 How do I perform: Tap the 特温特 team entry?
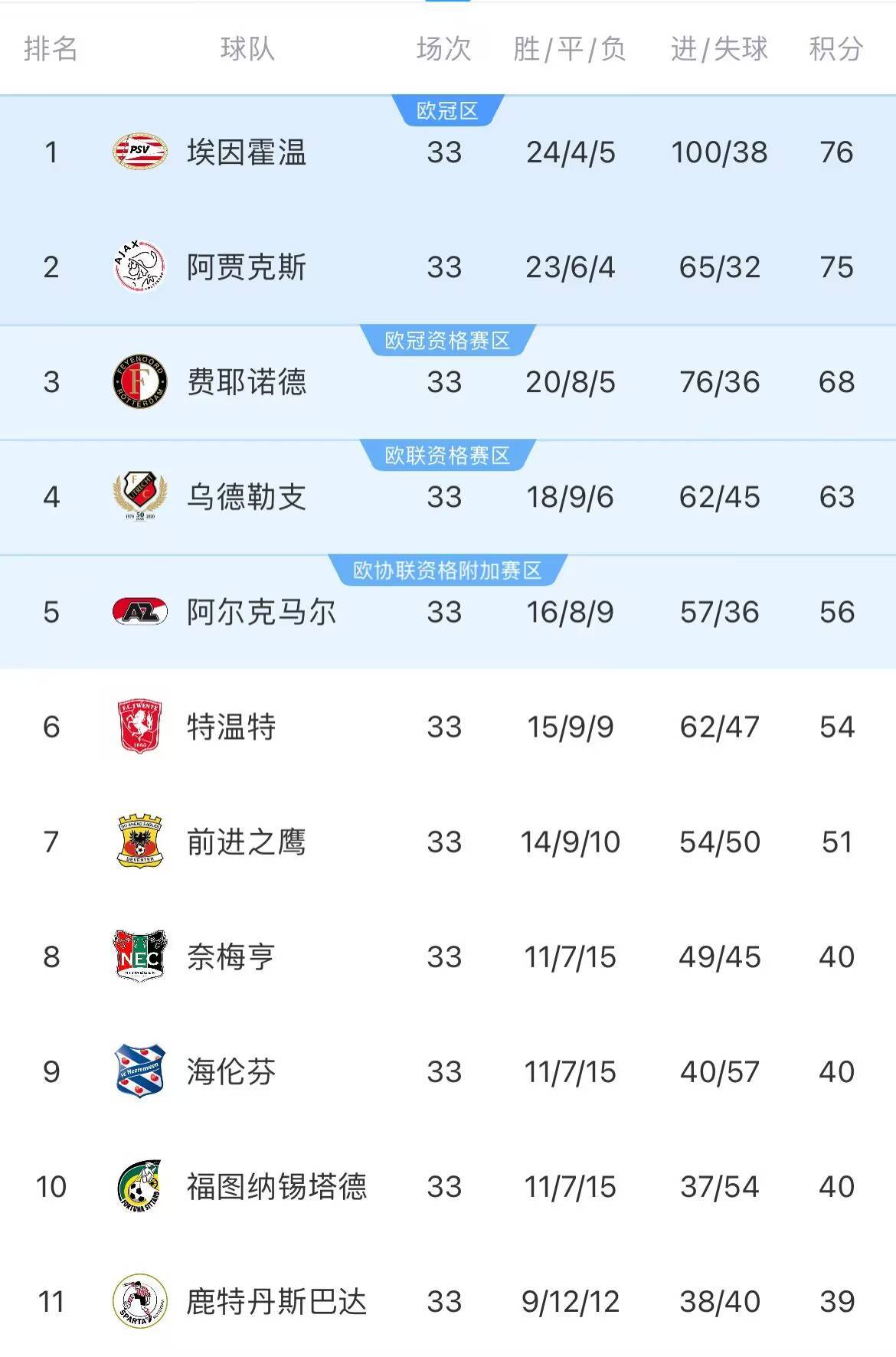[x=231, y=727]
